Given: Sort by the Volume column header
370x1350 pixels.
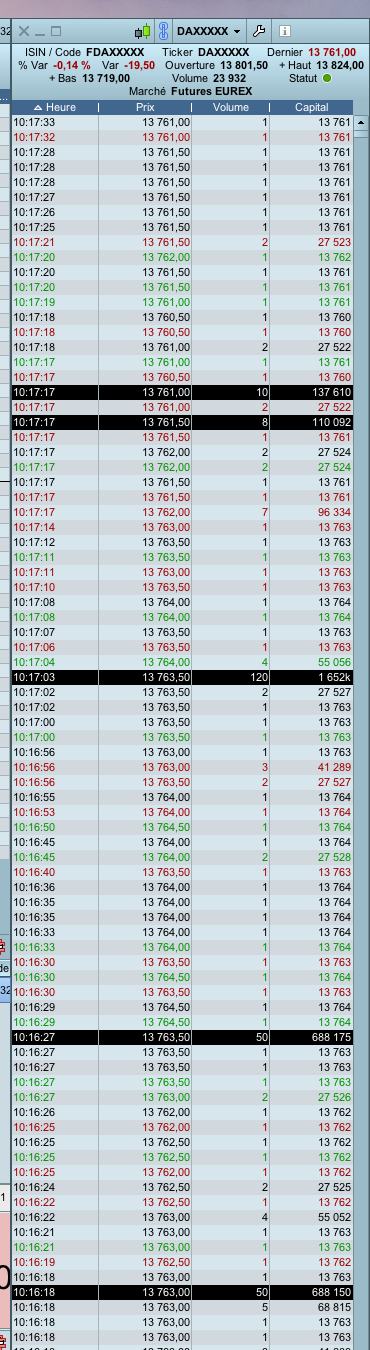Looking at the screenshot, I should pyautogui.click(x=232, y=107).
